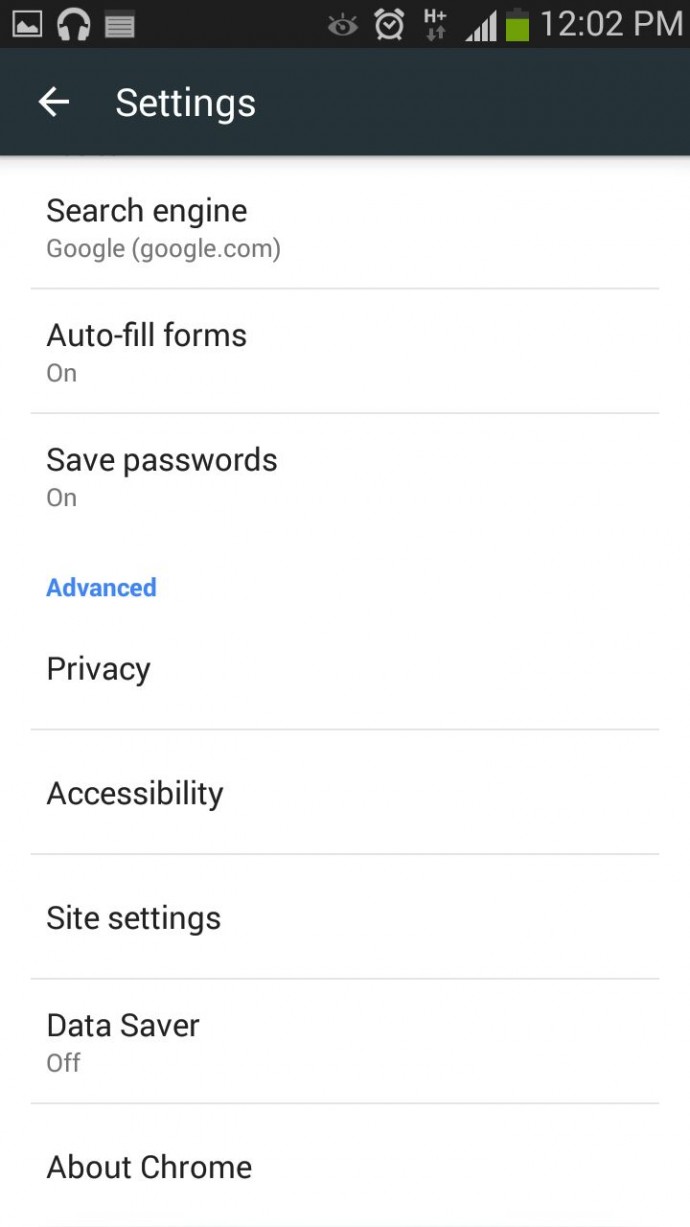Viewport: 690px width, 1227px height.
Task: Open Privacy settings
Action: pyautogui.click(x=345, y=669)
